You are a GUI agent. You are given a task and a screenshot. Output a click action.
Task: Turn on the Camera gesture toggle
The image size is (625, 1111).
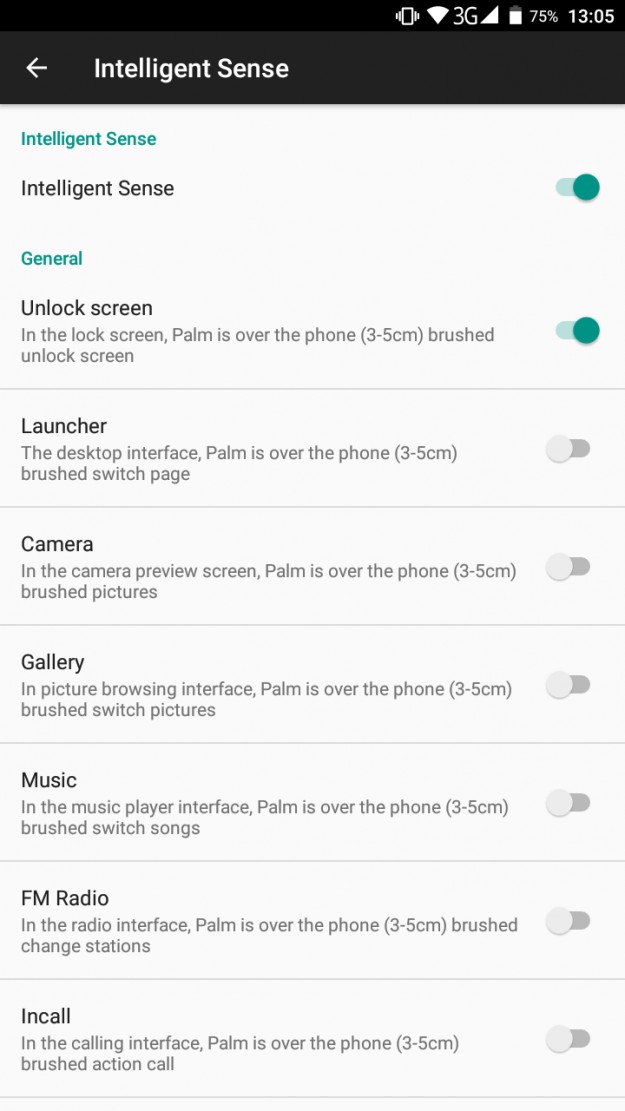click(569, 567)
